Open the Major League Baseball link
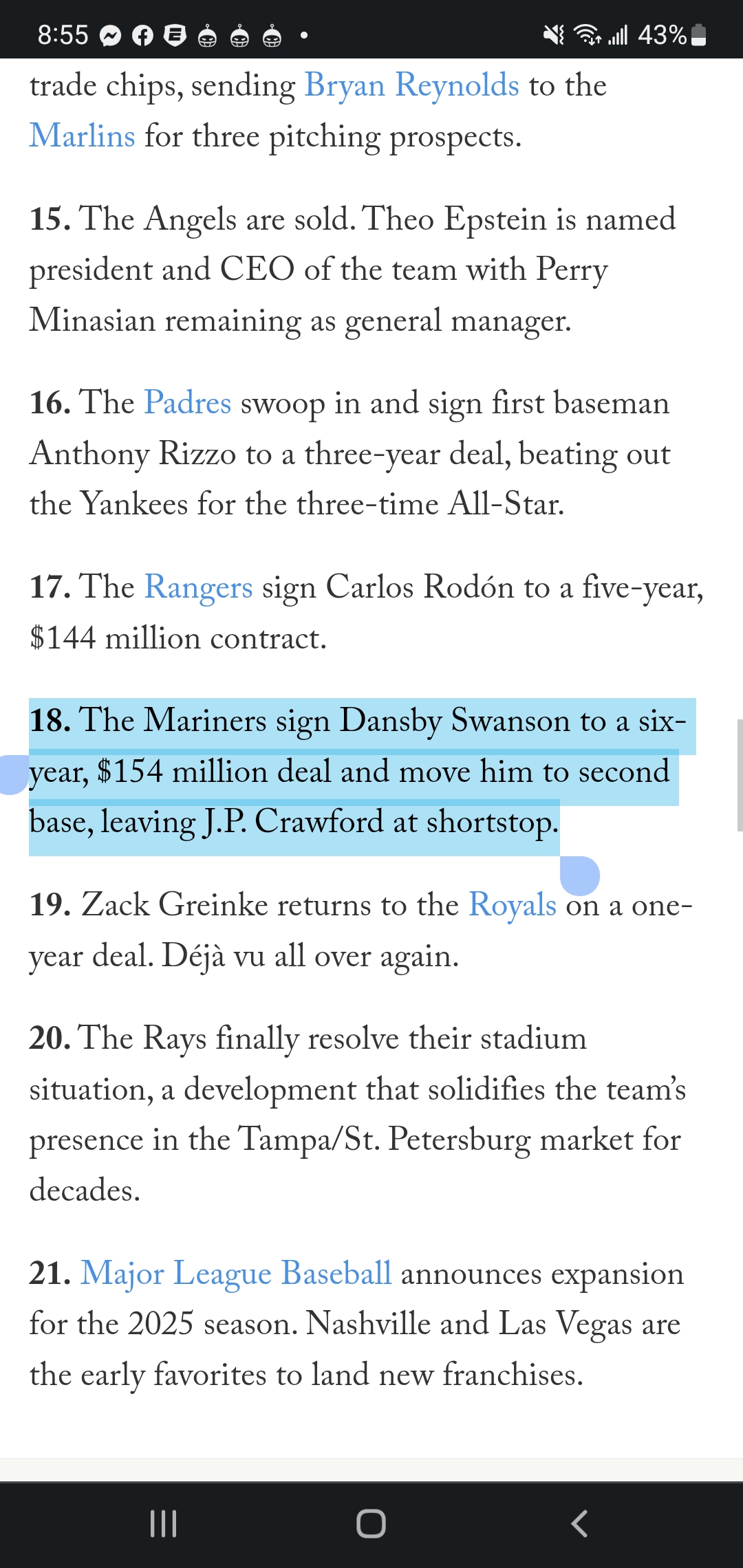 pos(236,1273)
